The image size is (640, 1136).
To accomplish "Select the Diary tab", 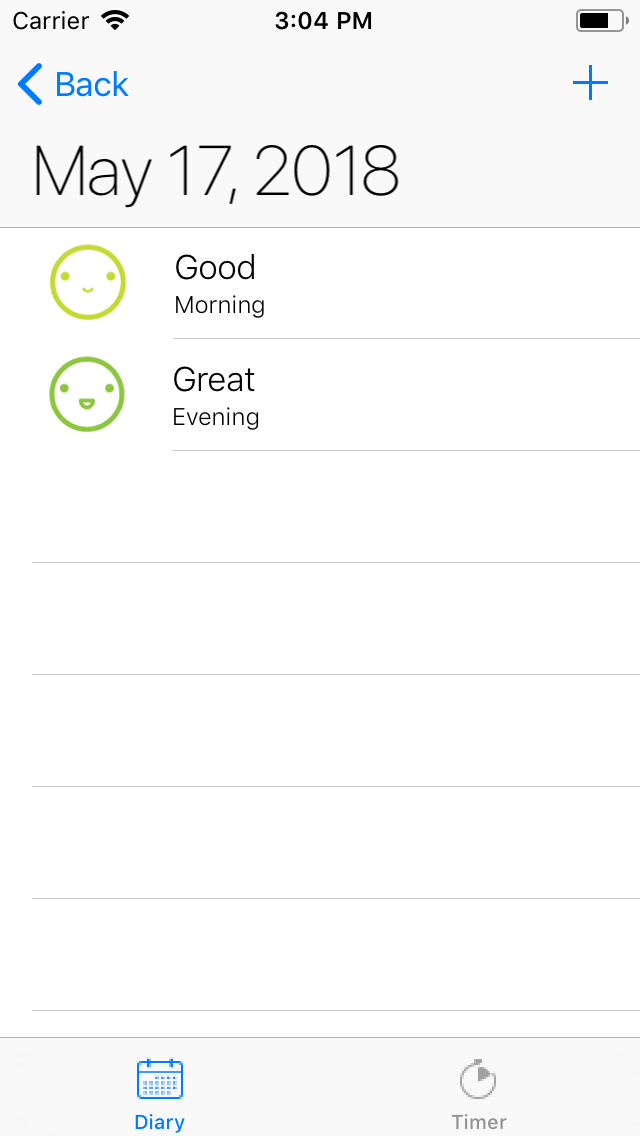I will coord(160,1092).
